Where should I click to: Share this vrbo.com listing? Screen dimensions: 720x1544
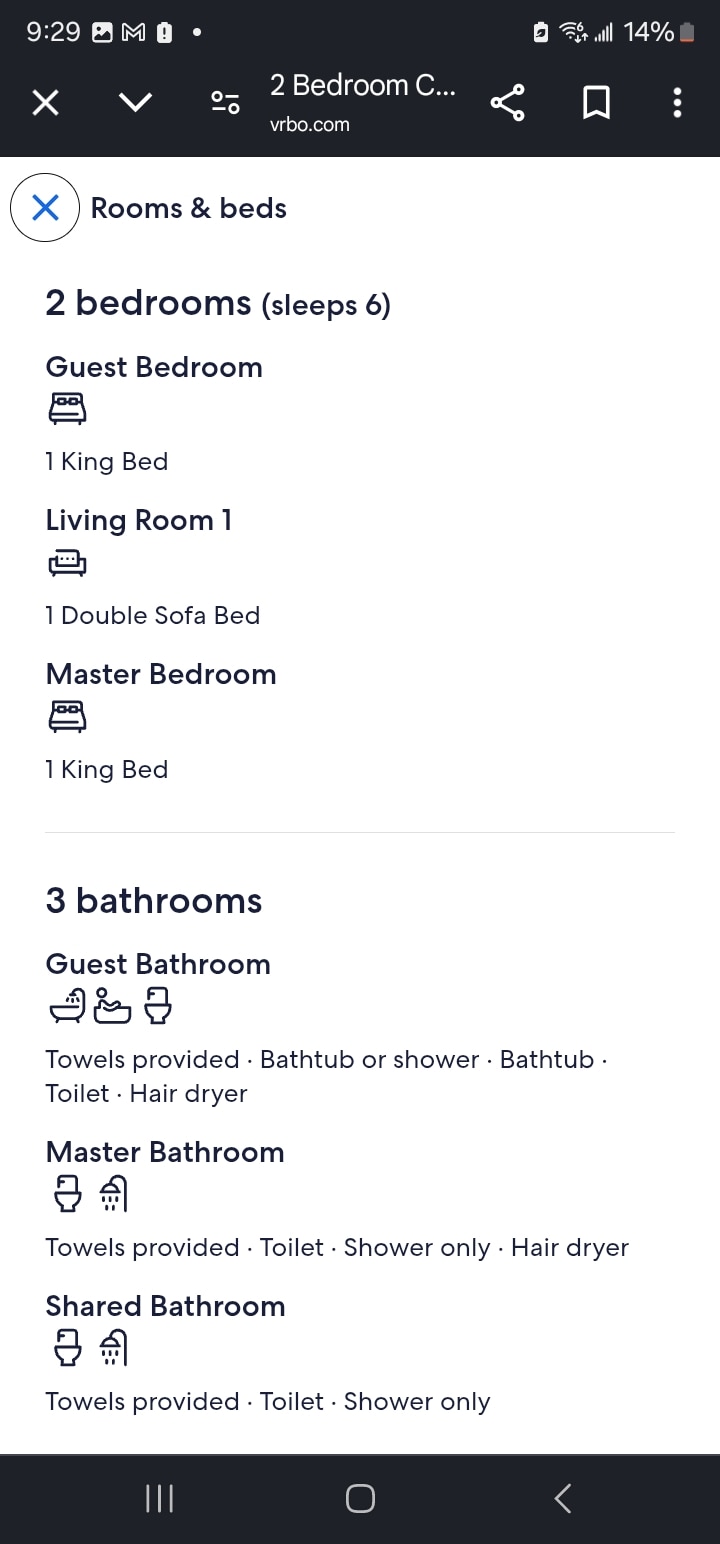coord(507,102)
